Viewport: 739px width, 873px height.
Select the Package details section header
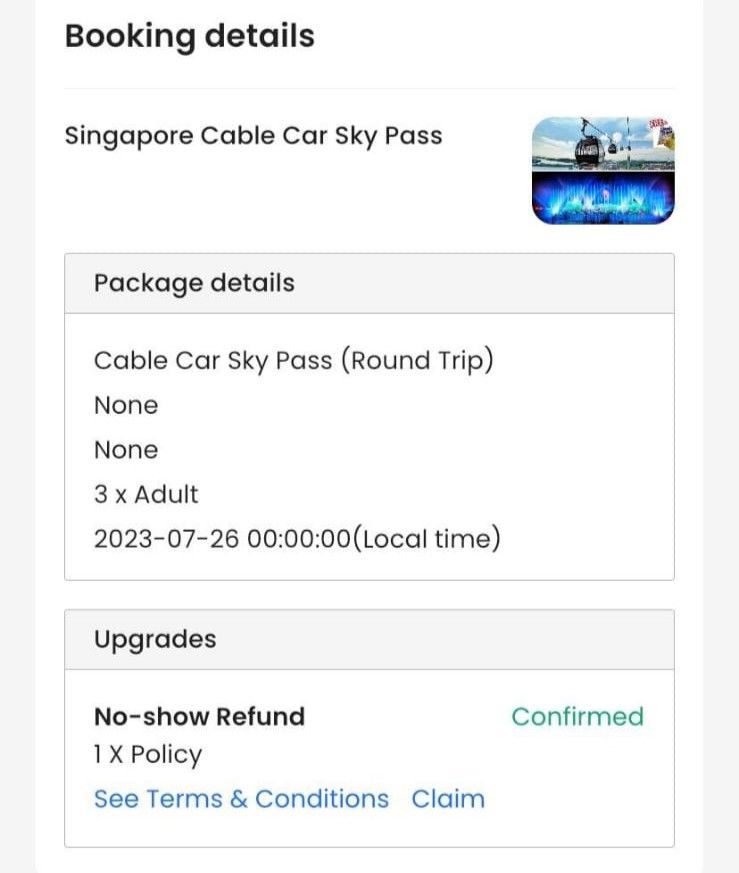194,283
